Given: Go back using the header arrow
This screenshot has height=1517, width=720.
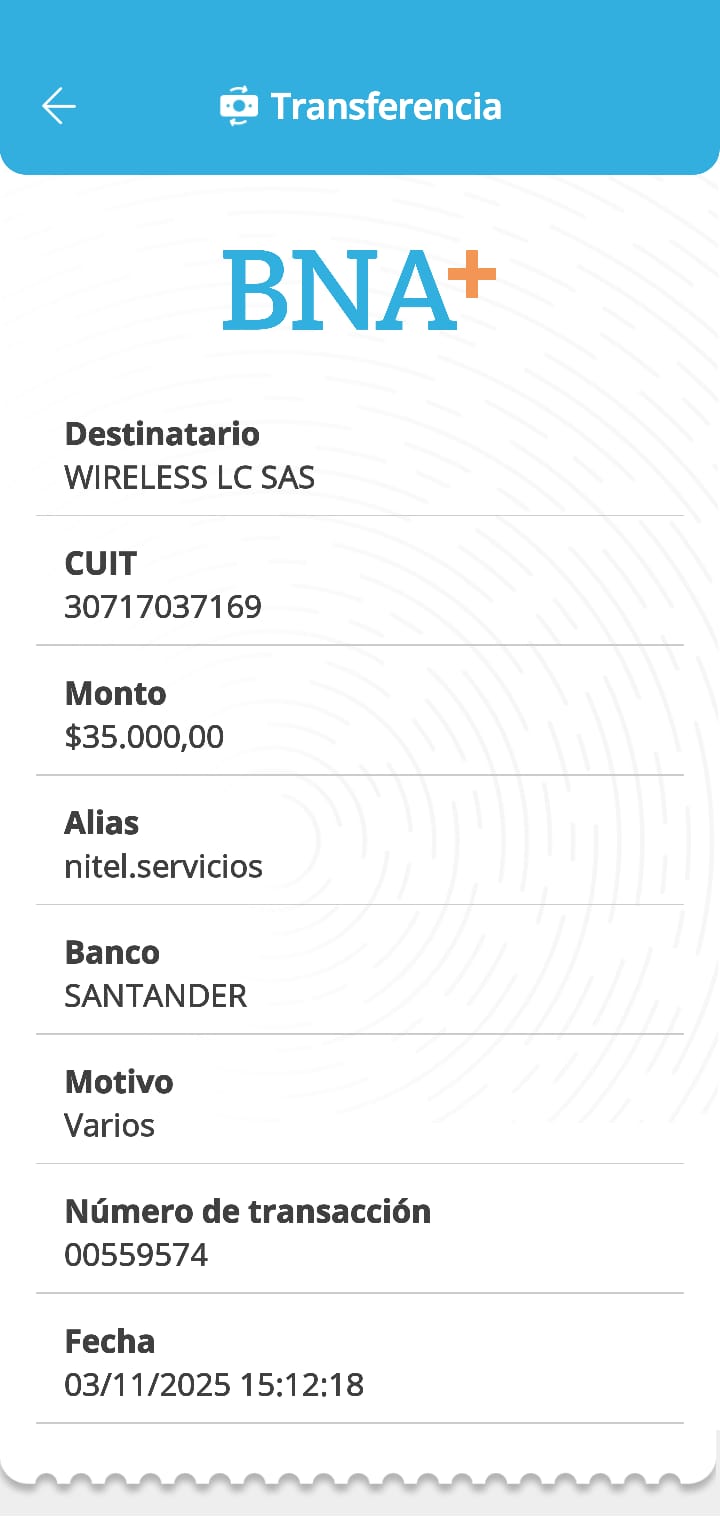Looking at the screenshot, I should [58, 106].
